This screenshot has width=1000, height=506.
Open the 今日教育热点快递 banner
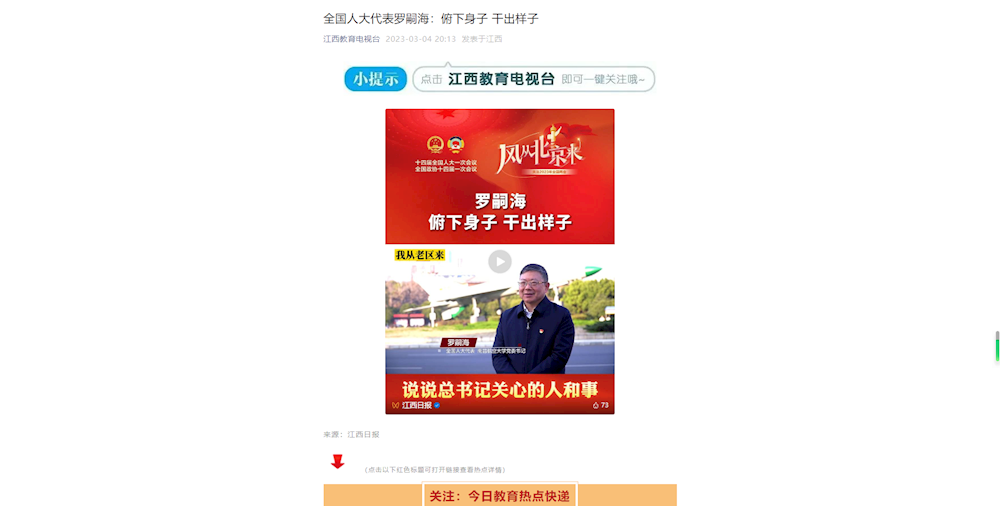500,496
